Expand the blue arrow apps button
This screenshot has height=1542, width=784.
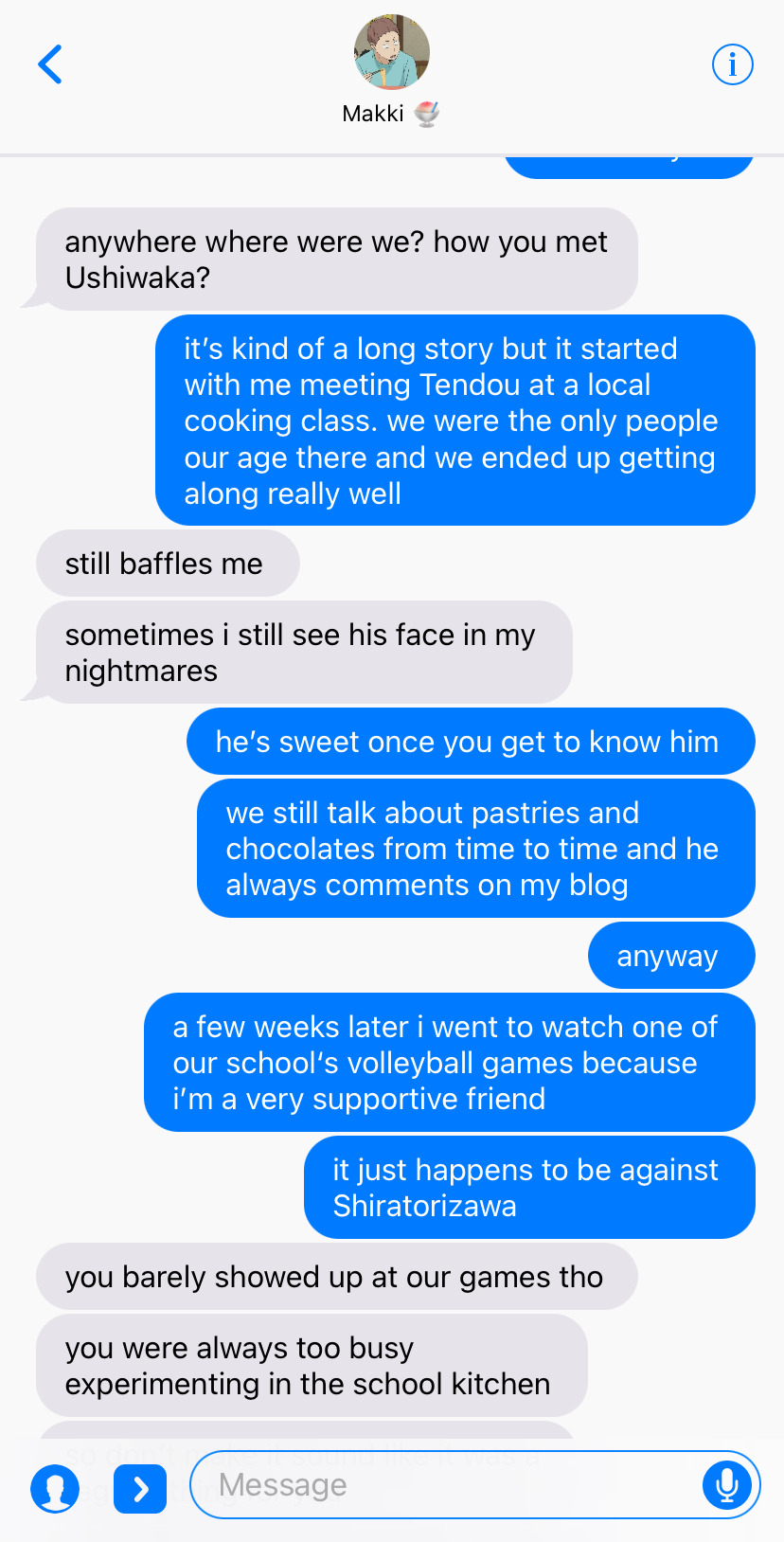tap(140, 1489)
